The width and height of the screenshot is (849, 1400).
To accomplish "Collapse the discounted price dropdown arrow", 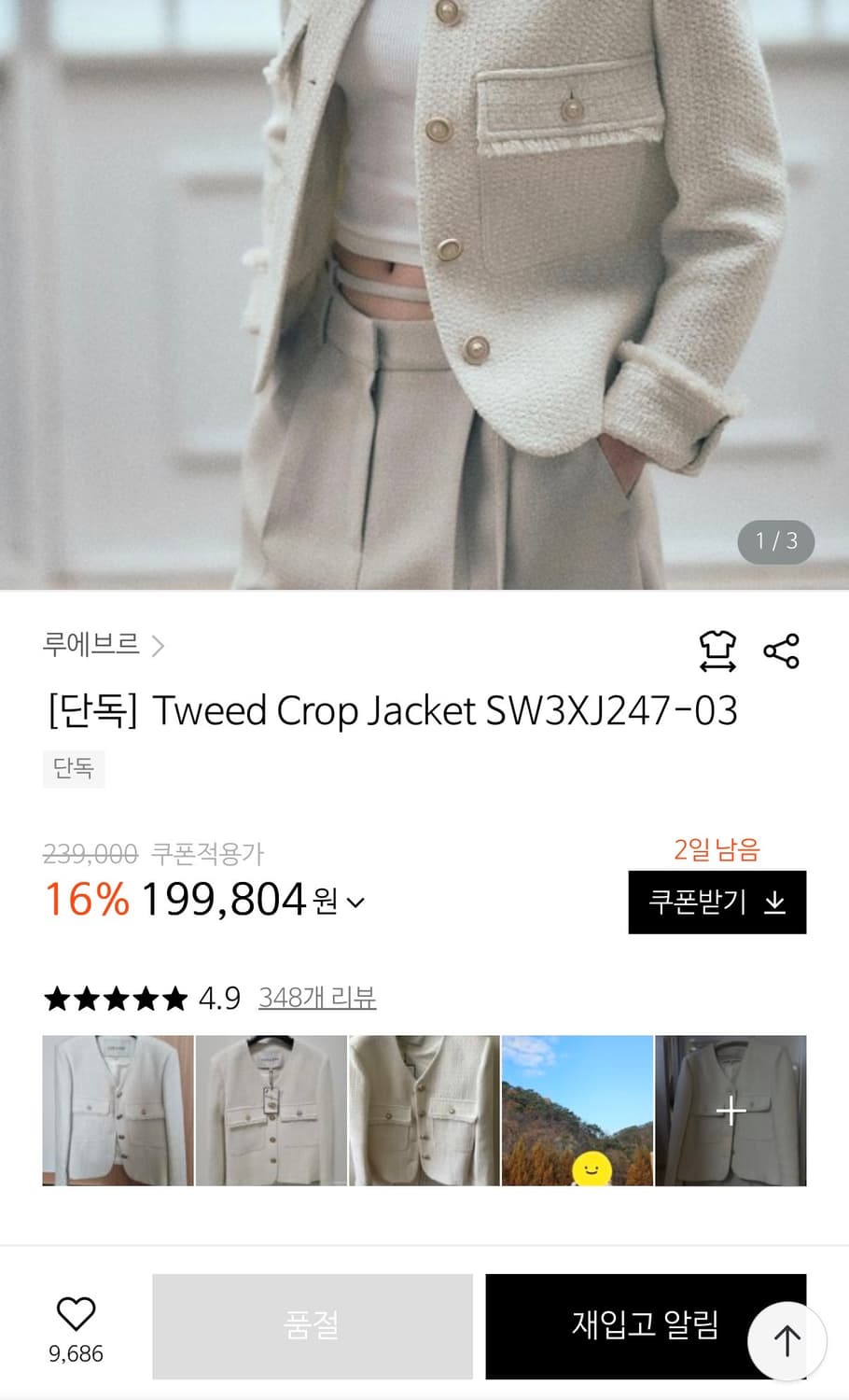I will click(353, 903).
